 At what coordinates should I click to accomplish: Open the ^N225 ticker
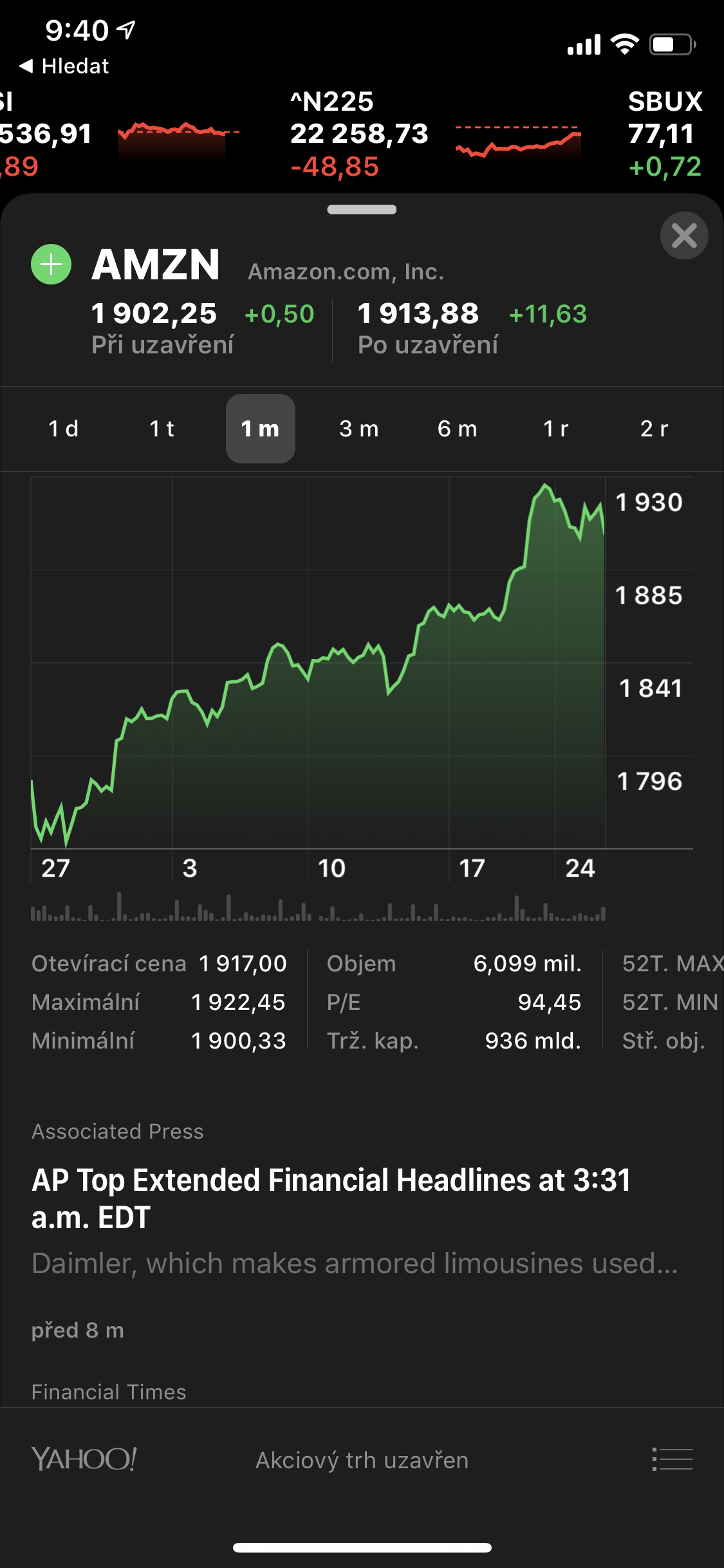[x=359, y=134]
